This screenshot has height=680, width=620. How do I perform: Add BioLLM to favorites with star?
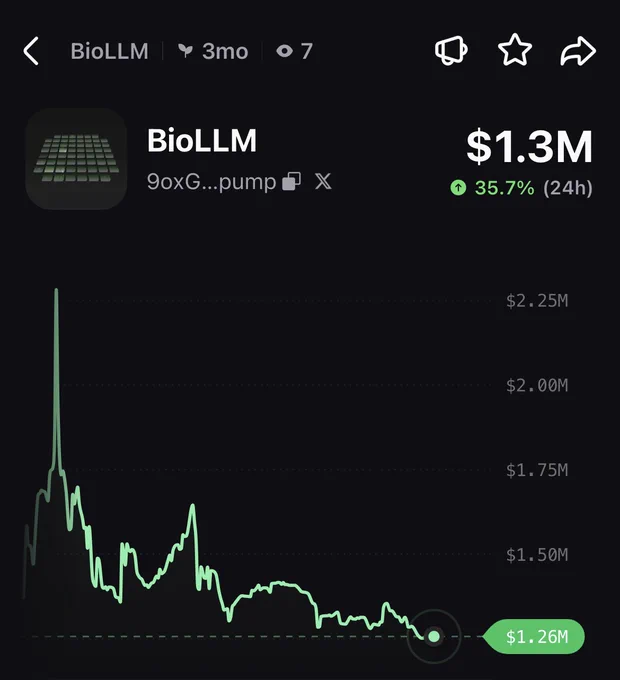tap(515, 50)
